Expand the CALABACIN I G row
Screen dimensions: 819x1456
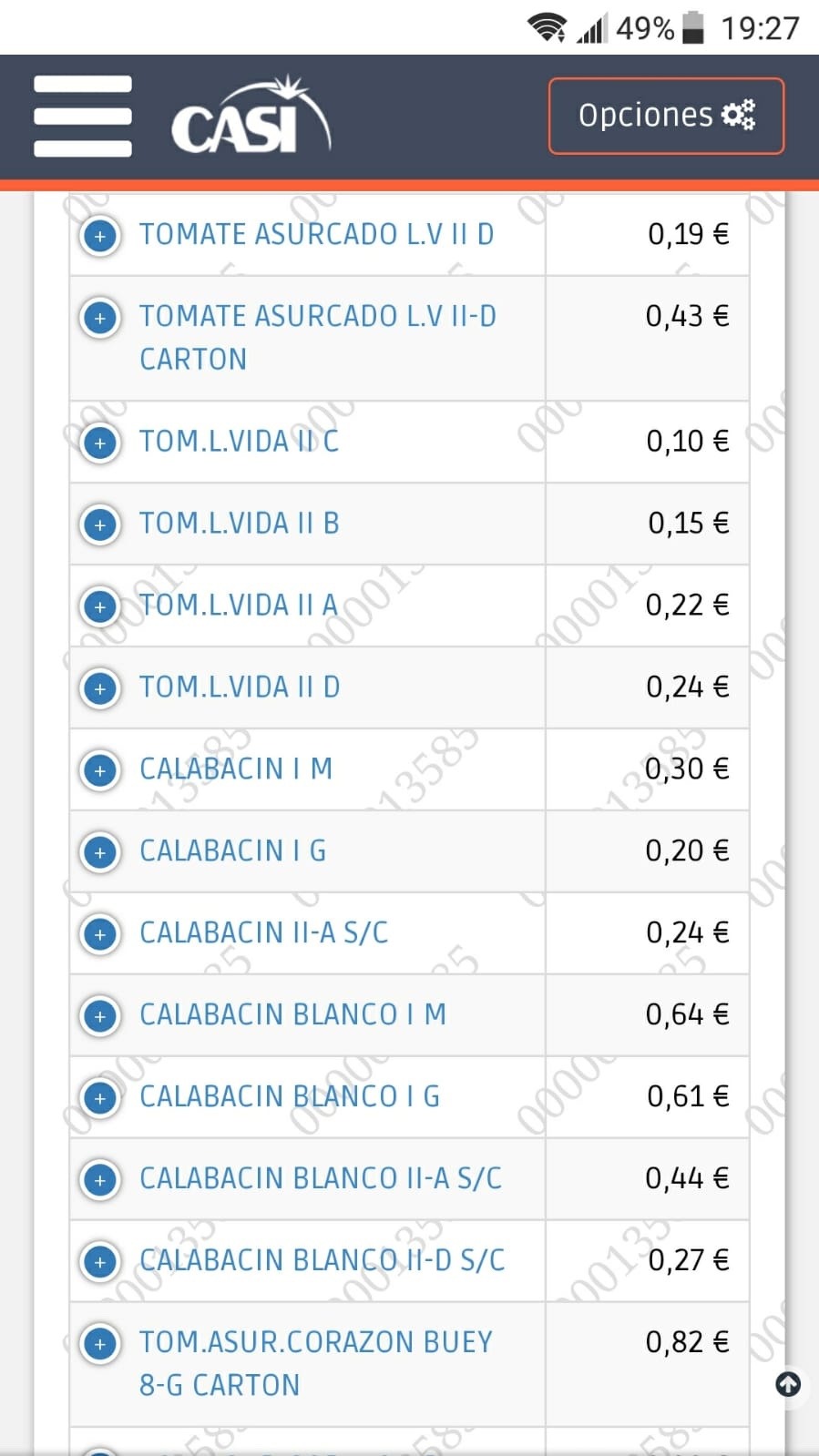click(x=100, y=852)
